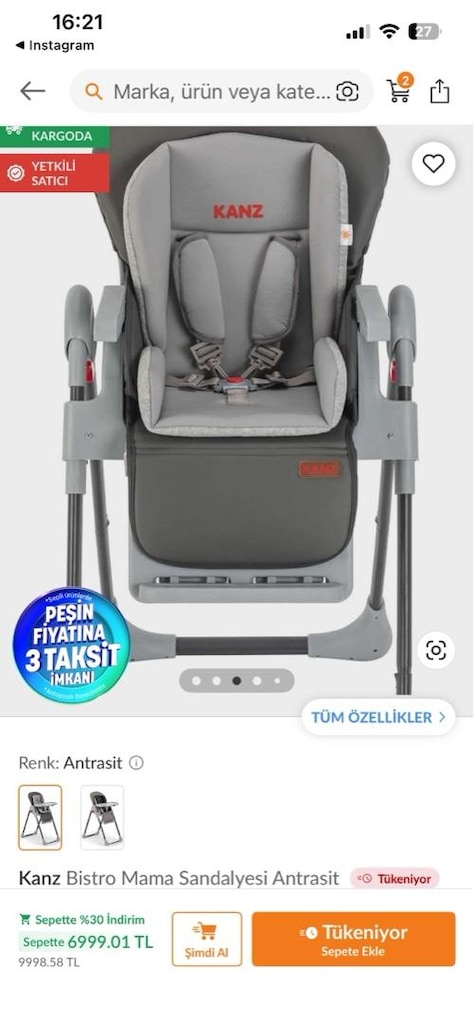
Task: Open the Kanz brand link
Action: pos(40,878)
